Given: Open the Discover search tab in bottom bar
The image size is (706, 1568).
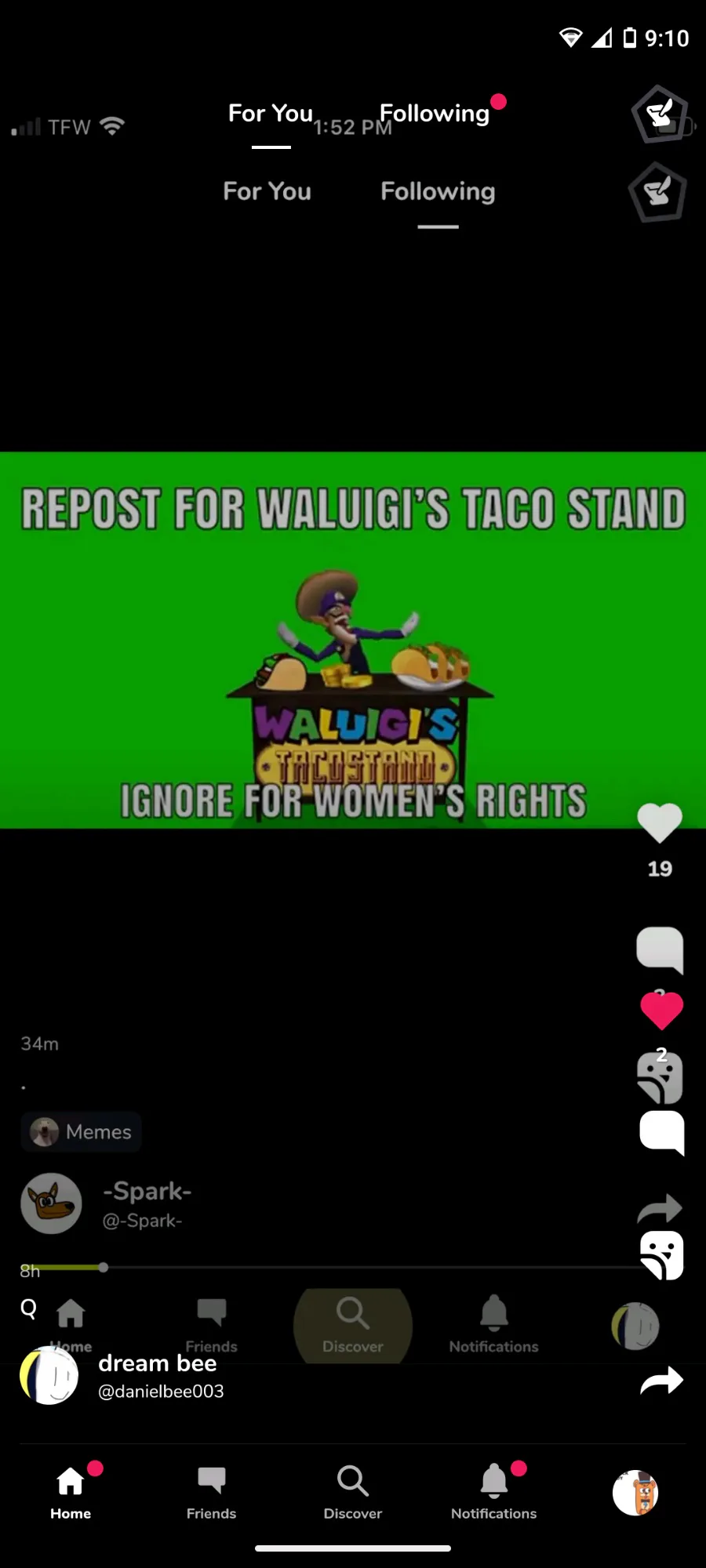Looking at the screenshot, I should [x=353, y=1492].
